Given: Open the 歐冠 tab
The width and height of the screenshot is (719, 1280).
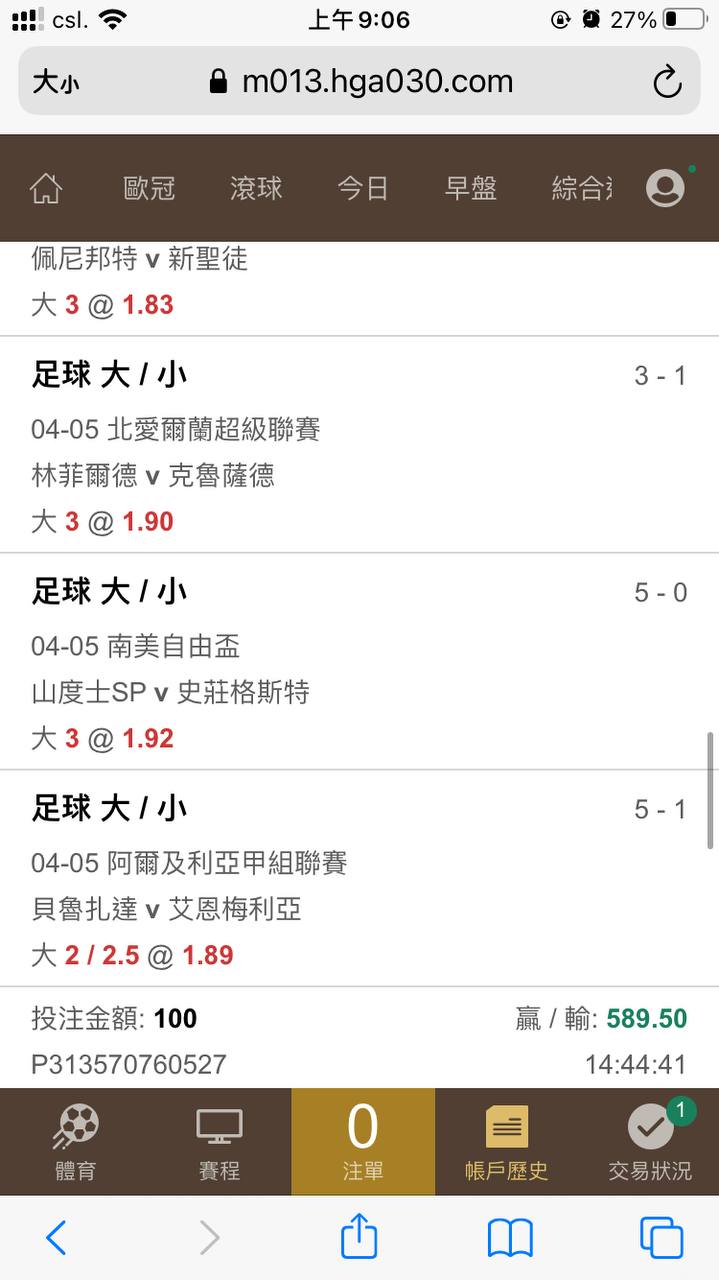Looking at the screenshot, I should (150, 188).
